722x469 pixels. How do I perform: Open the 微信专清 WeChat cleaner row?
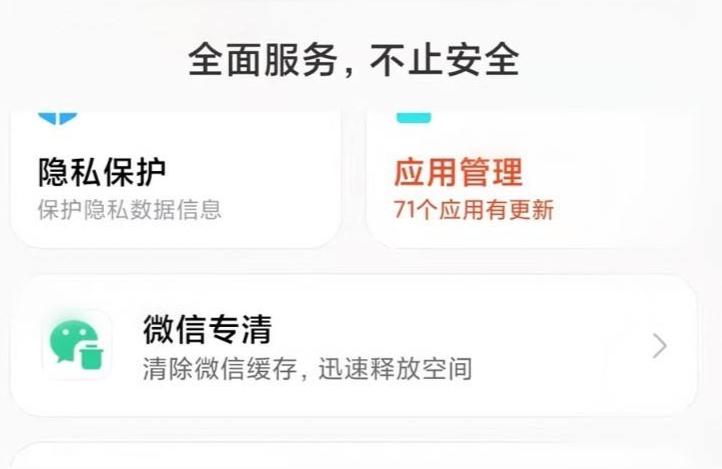point(353,346)
